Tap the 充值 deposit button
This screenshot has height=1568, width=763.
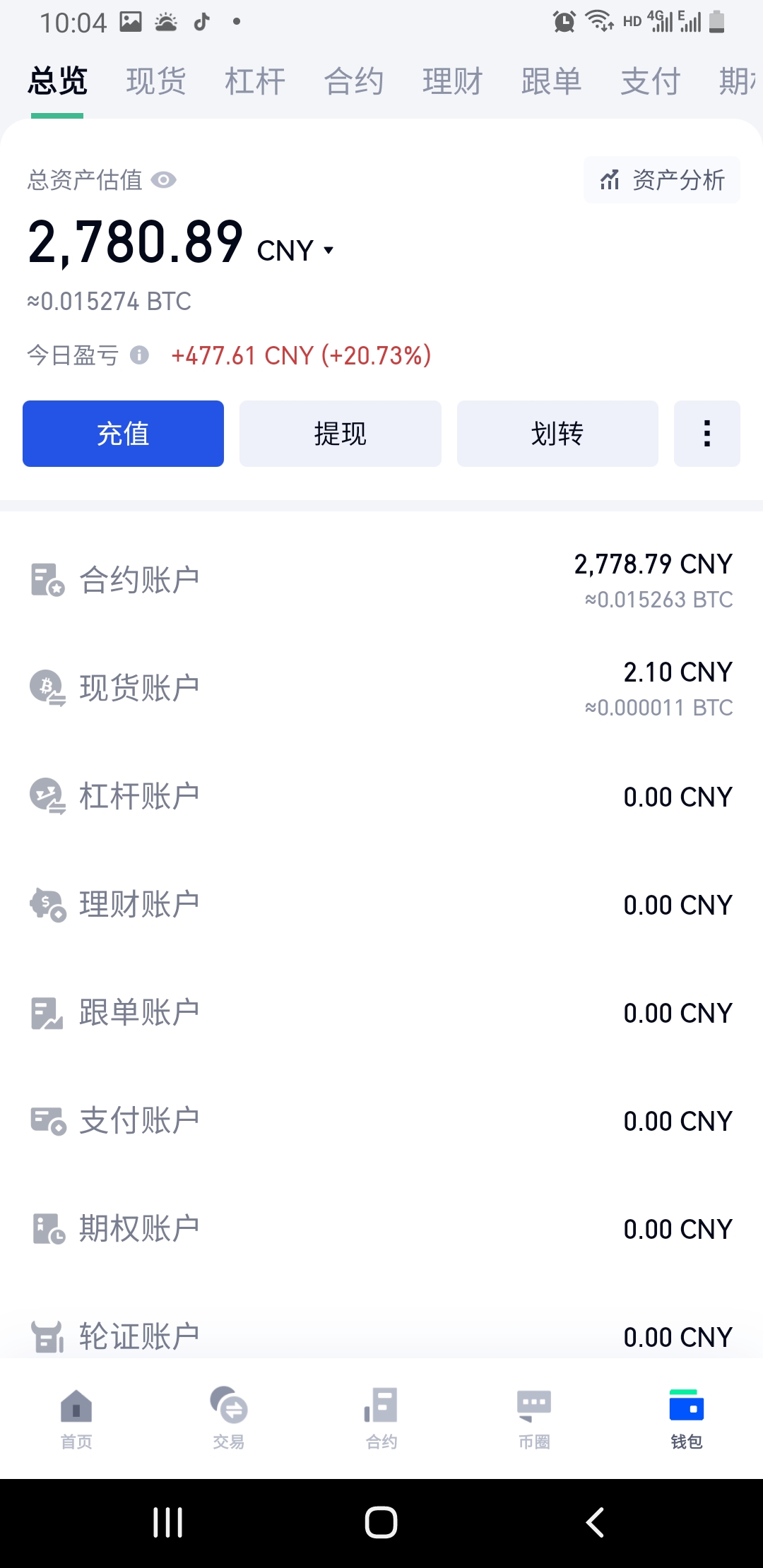[x=123, y=434]
